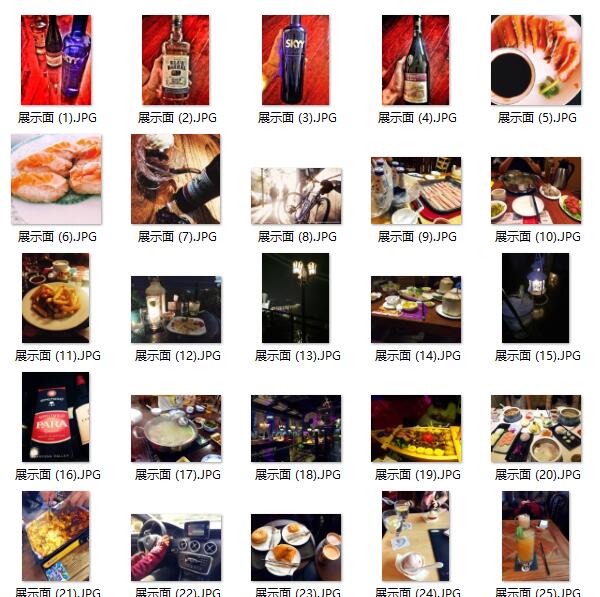Open the 展示面 (3).JPG vodka bottle photo
The height and width of the screenshot is (597, 600).
coord(295,60)
